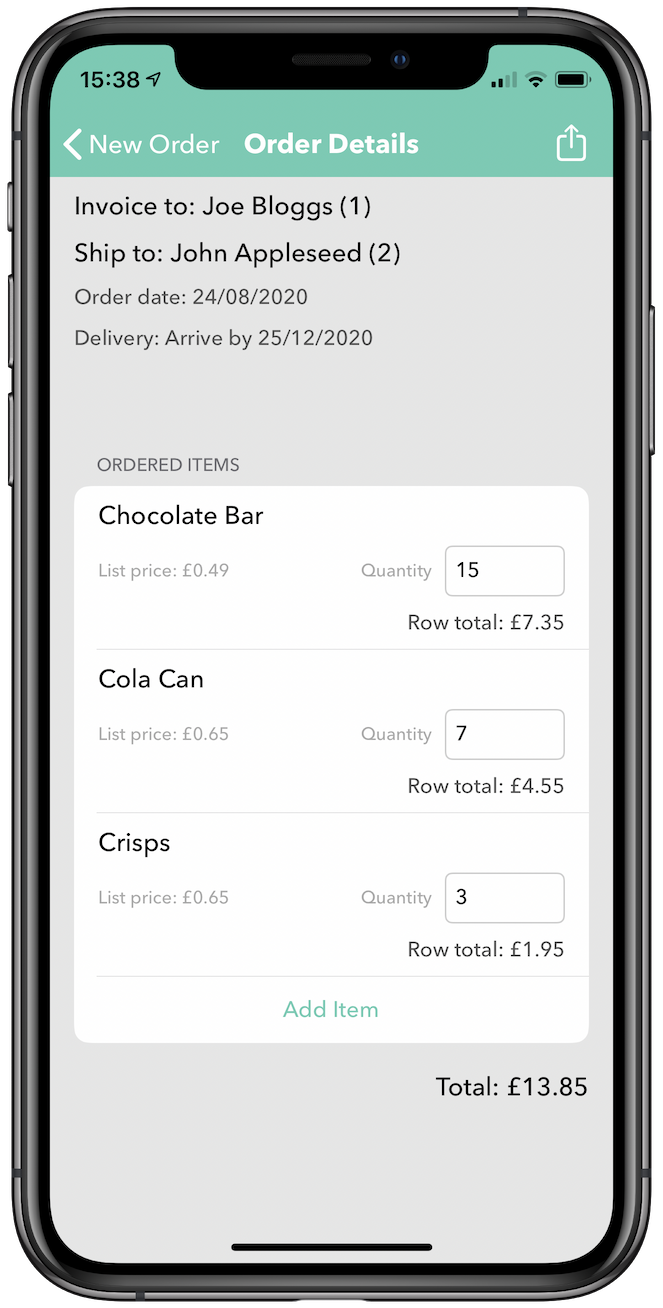Go back to New Order
663x1308 pixels.
[140, 145]
